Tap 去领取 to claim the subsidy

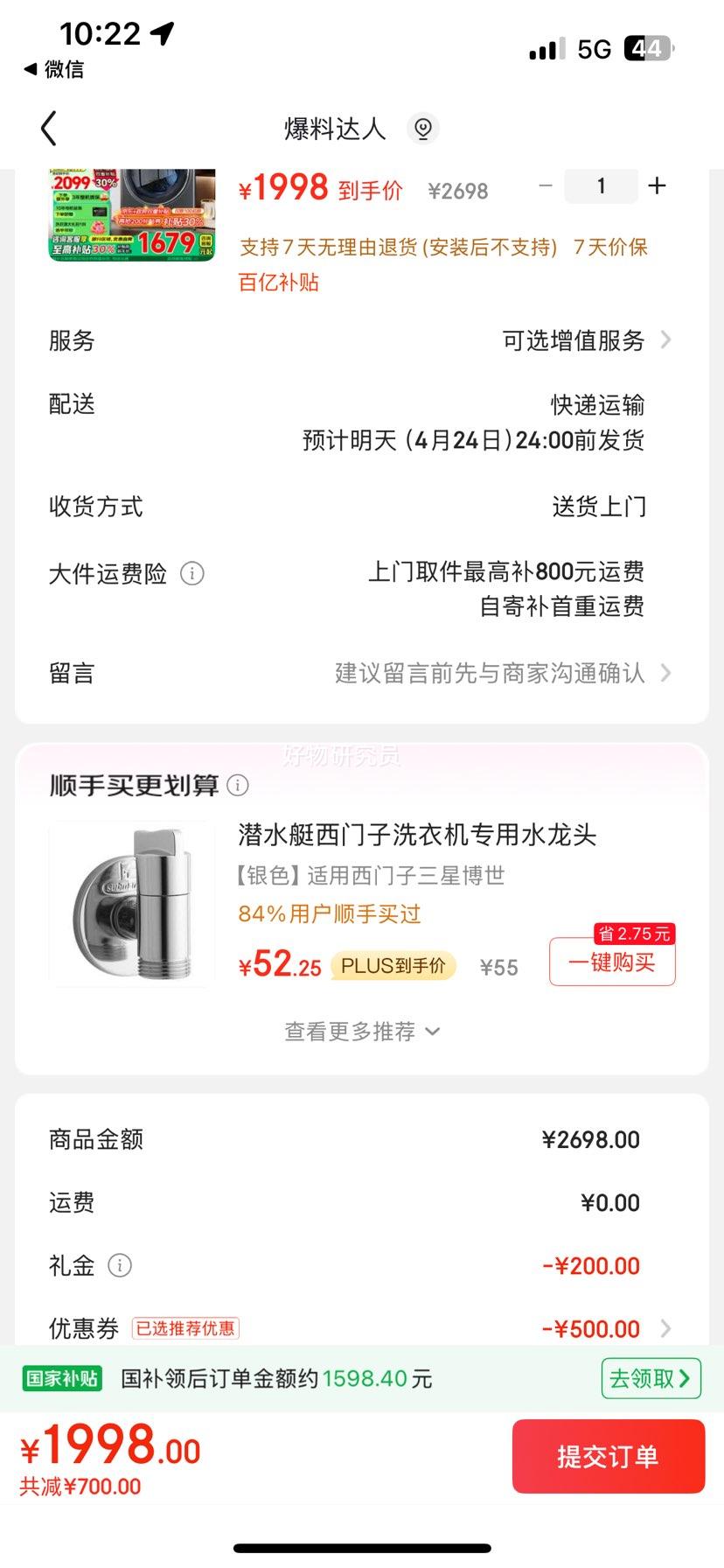tap(651, 1378)
